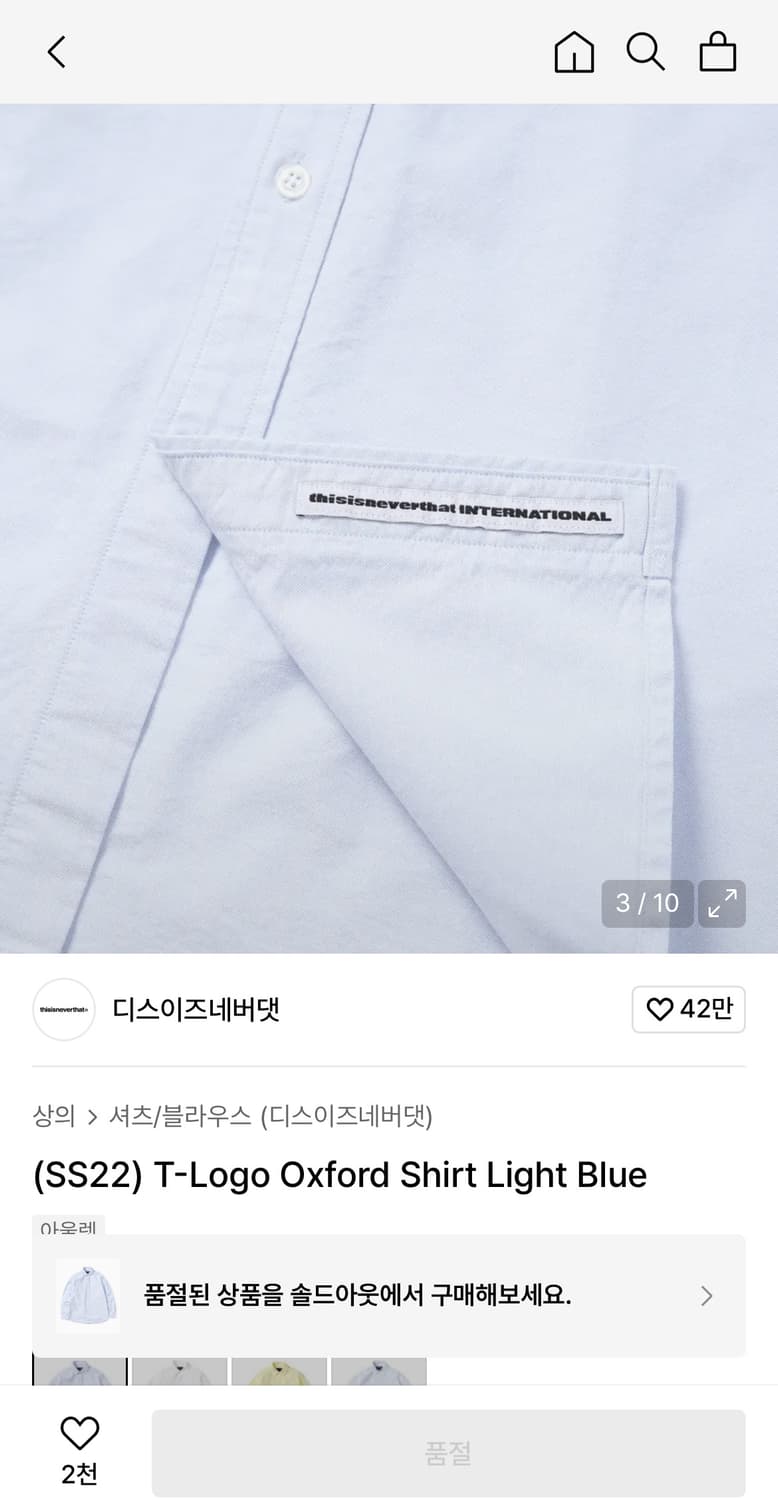Screen dimensions: 778x1500
Task: Go back with the left arrow icon
Action: [x=56, y=51]
